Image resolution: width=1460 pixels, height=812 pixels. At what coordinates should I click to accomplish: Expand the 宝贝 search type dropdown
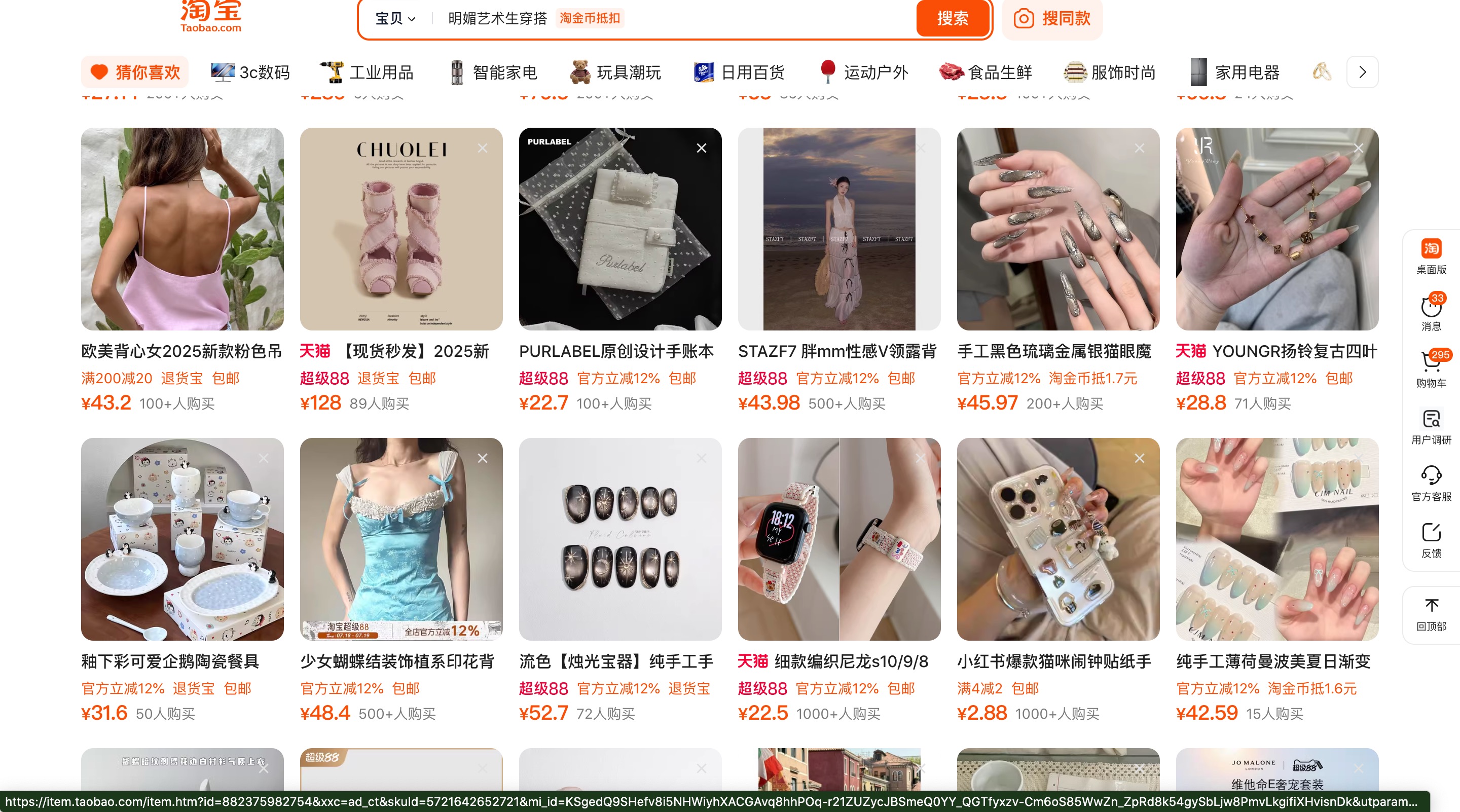point(395,19)
